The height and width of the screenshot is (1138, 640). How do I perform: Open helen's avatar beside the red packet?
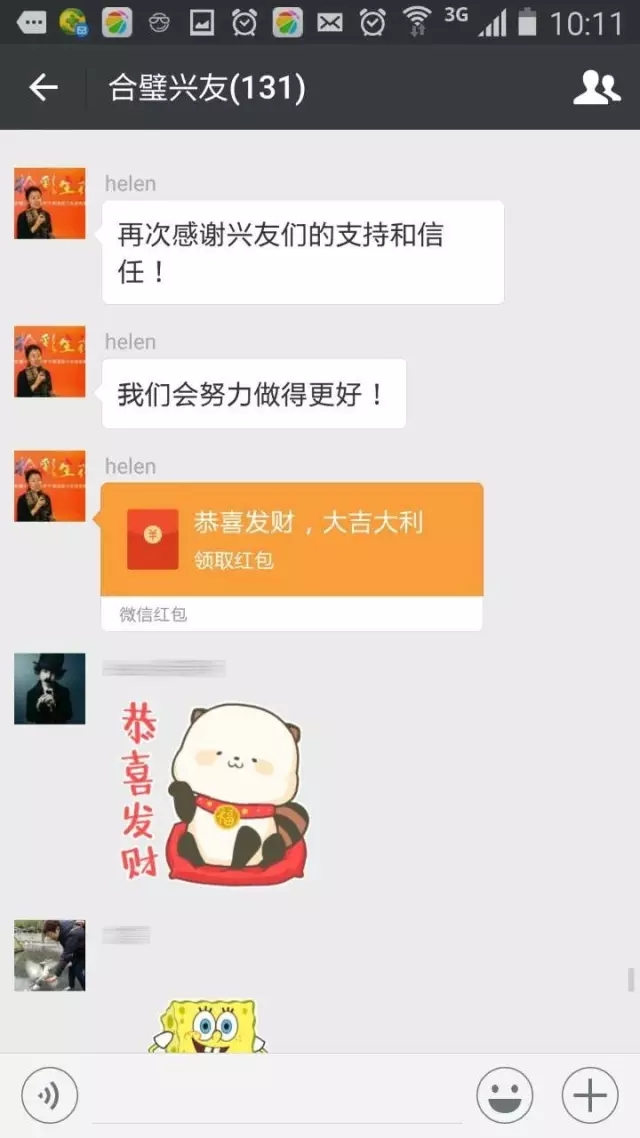click(50, 486)
